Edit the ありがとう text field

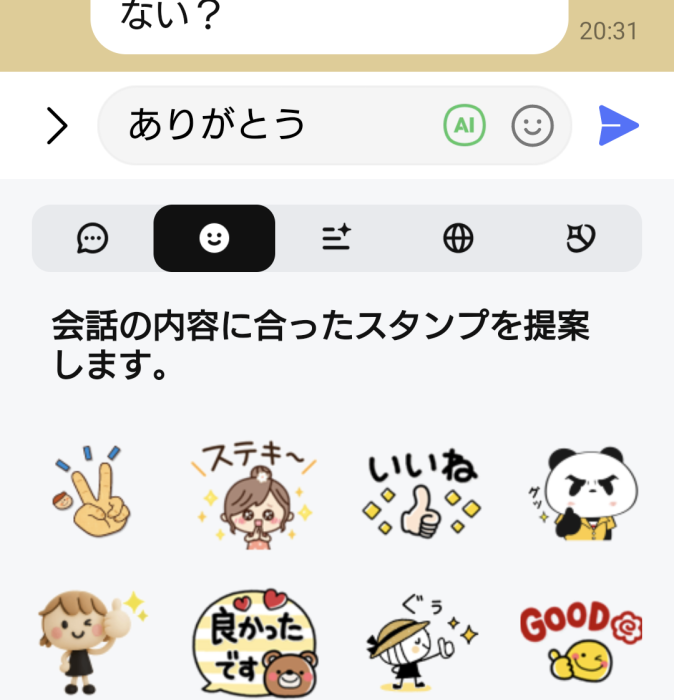point(270,126)
